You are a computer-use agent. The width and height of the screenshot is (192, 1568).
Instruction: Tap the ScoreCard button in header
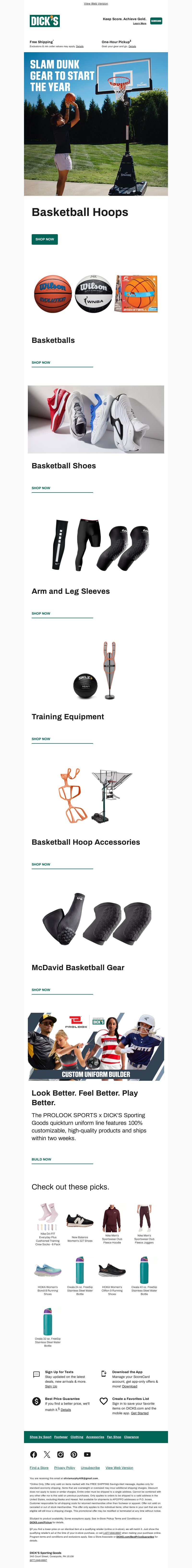156,21
